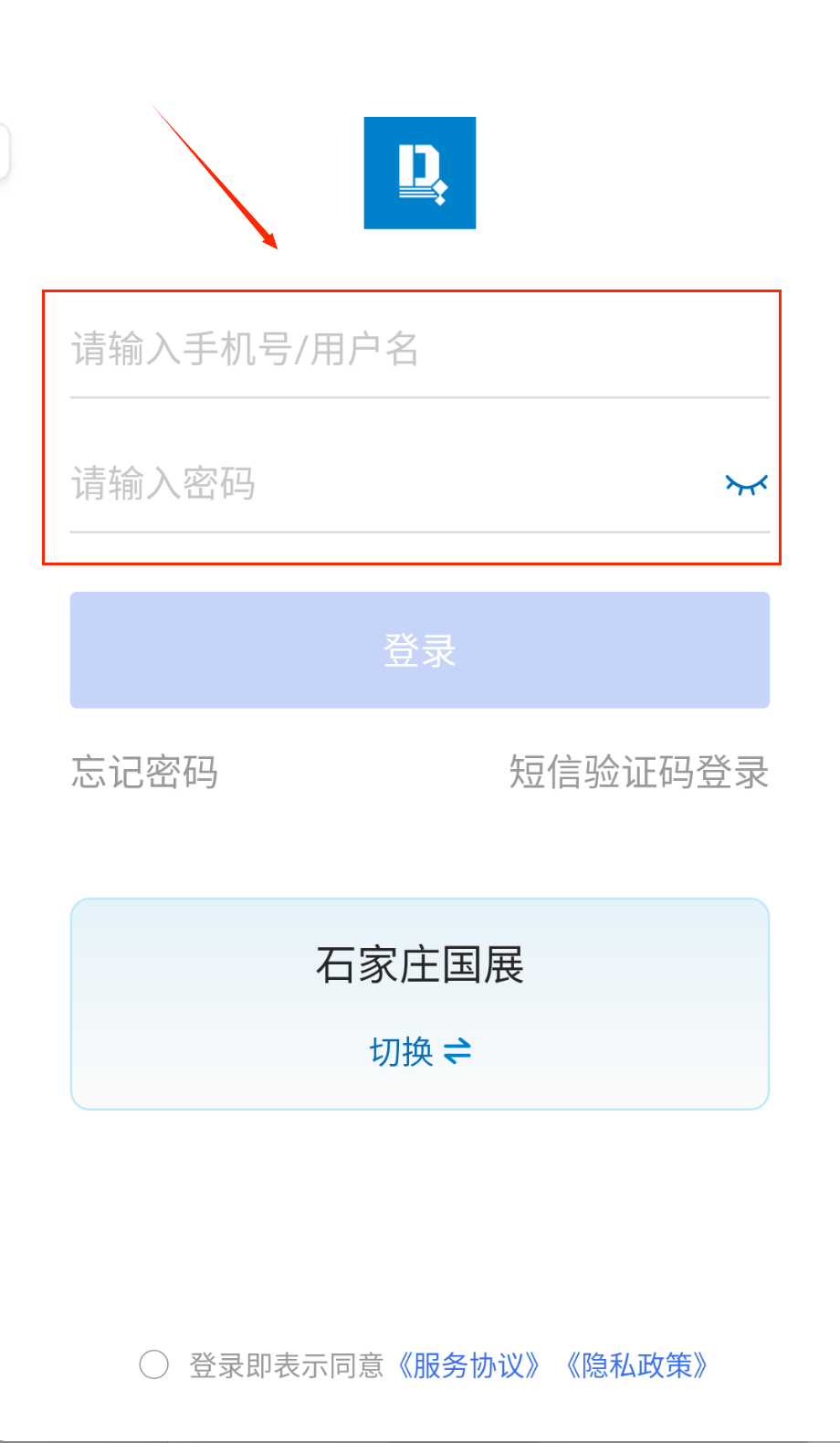Check the agreement consent circle
The height and width of the screenshot is (1443, 840).
(154, 1364)
